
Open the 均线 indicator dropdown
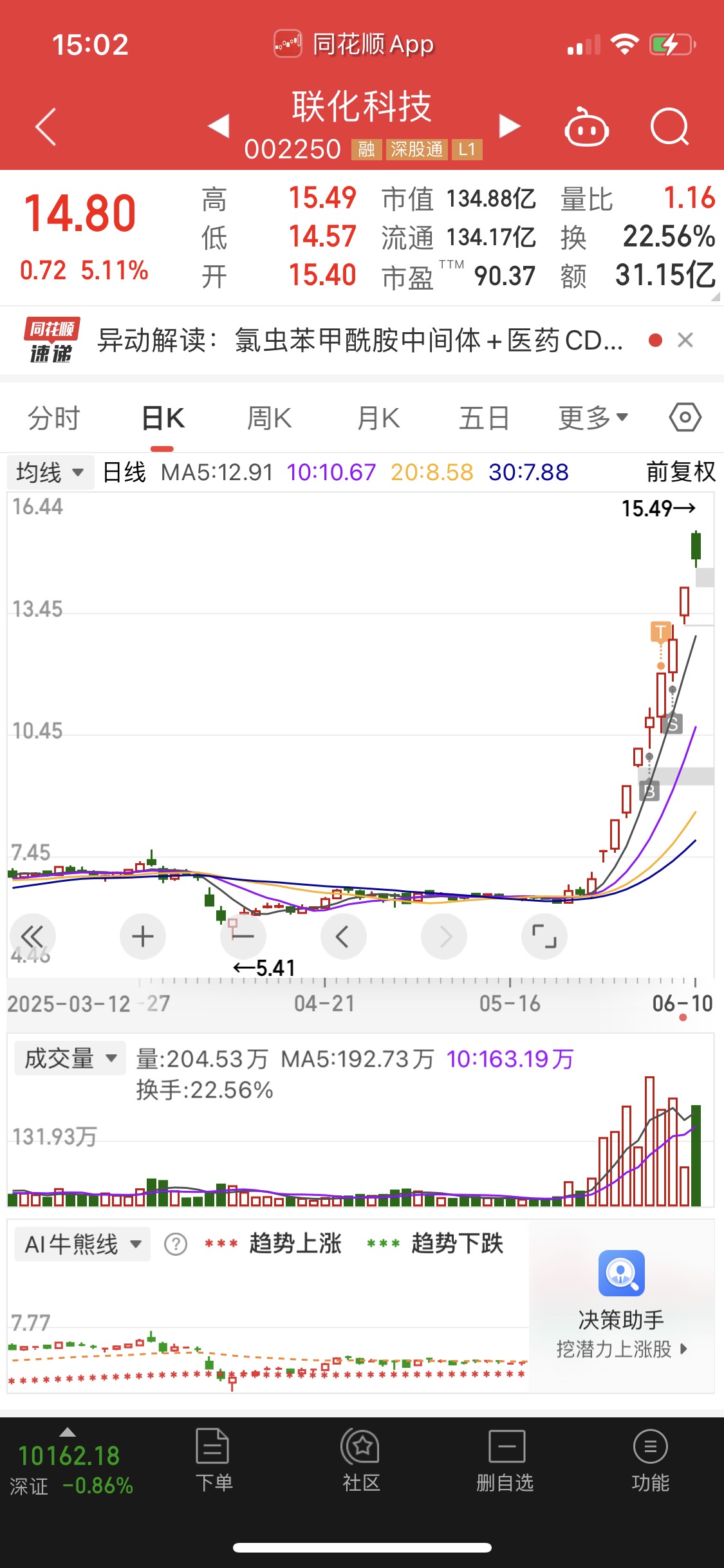click(x=50, y=472)
